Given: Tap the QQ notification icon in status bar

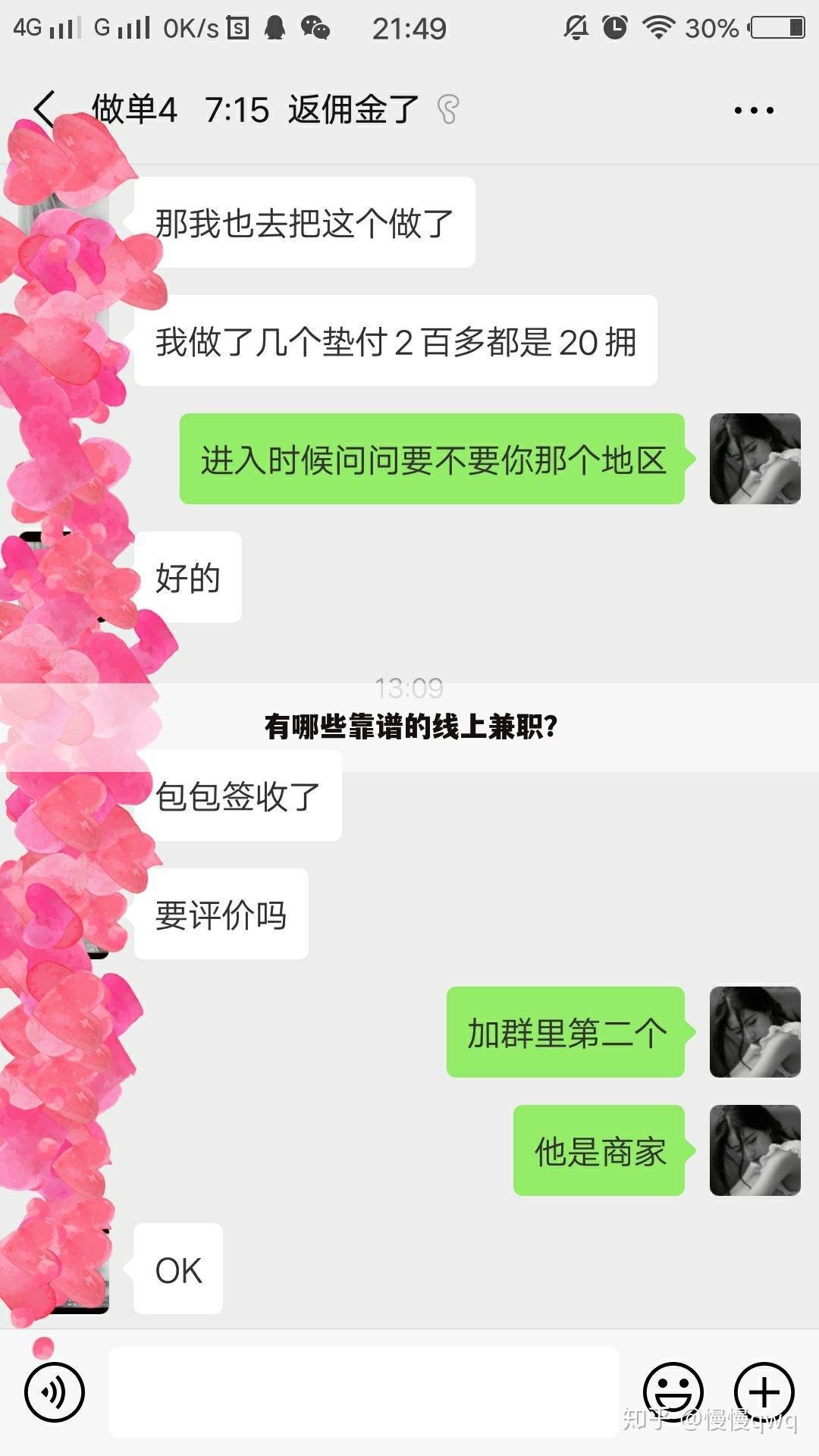Looking at the screenshot, I should point(277,27).
